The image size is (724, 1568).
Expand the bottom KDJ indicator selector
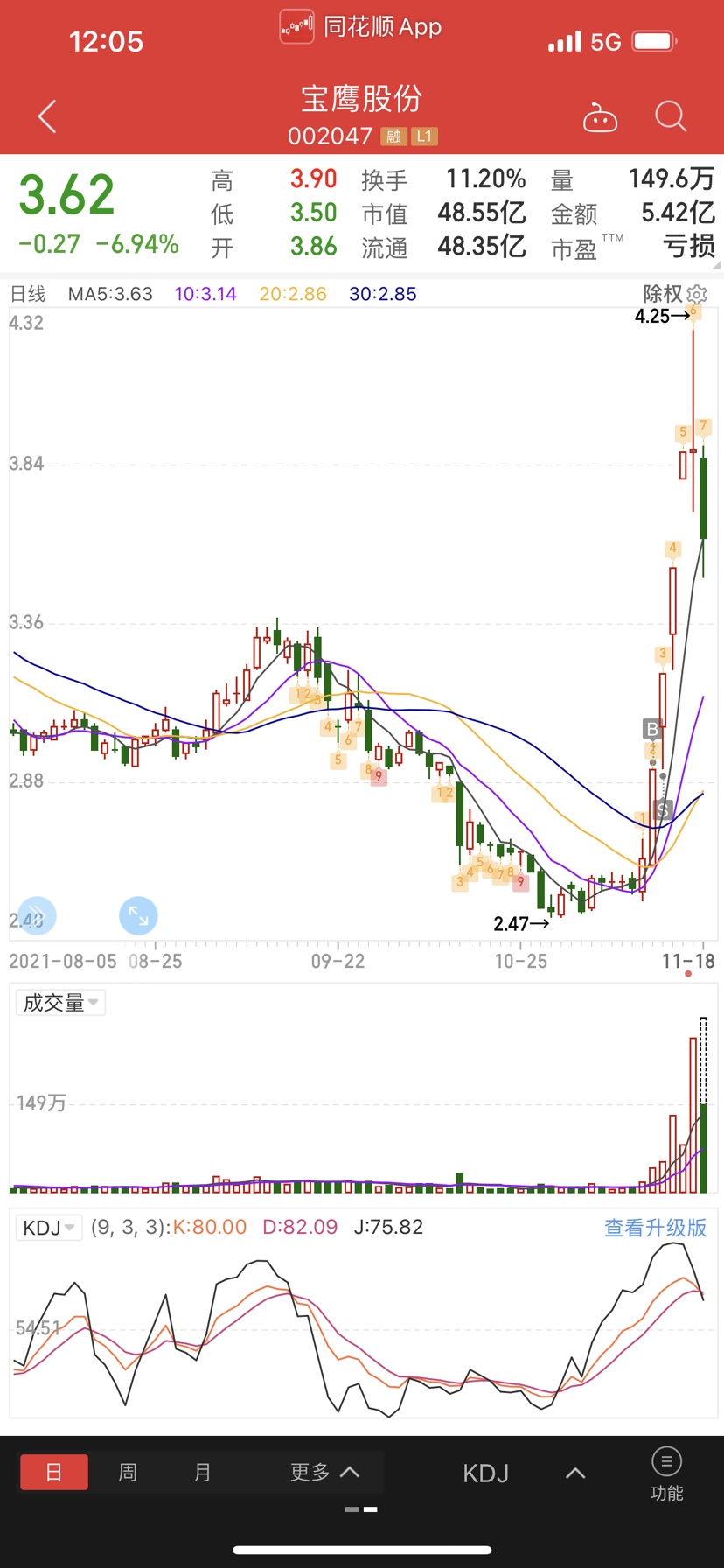(x=524, y=1473)
